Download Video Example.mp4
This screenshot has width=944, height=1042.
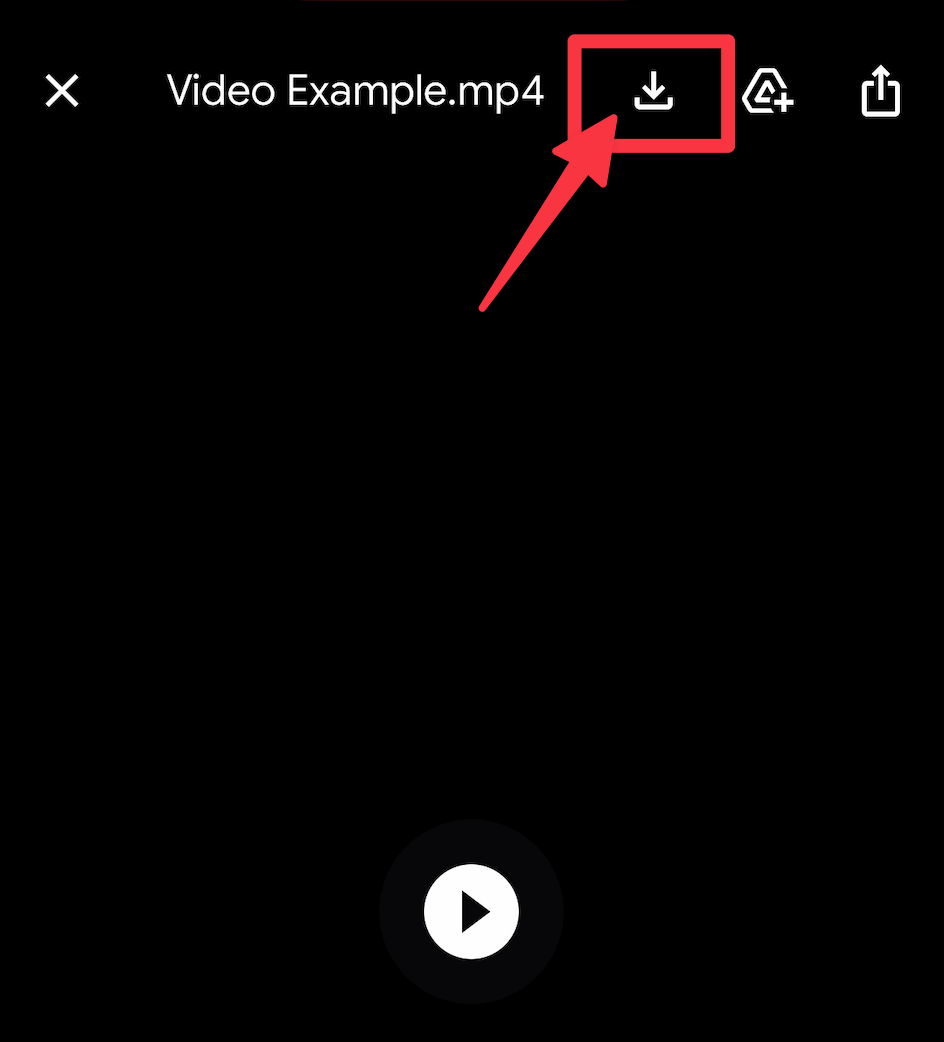click(x=654, y=93)
